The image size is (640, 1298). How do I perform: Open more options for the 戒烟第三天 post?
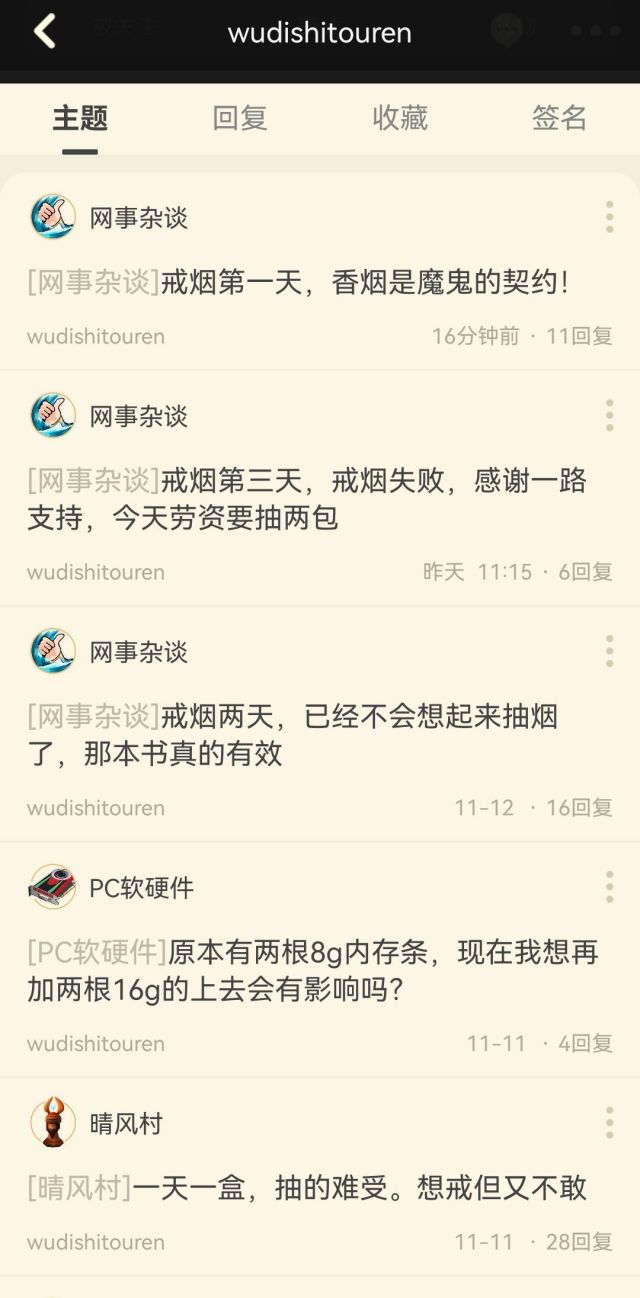pos(609,414)
